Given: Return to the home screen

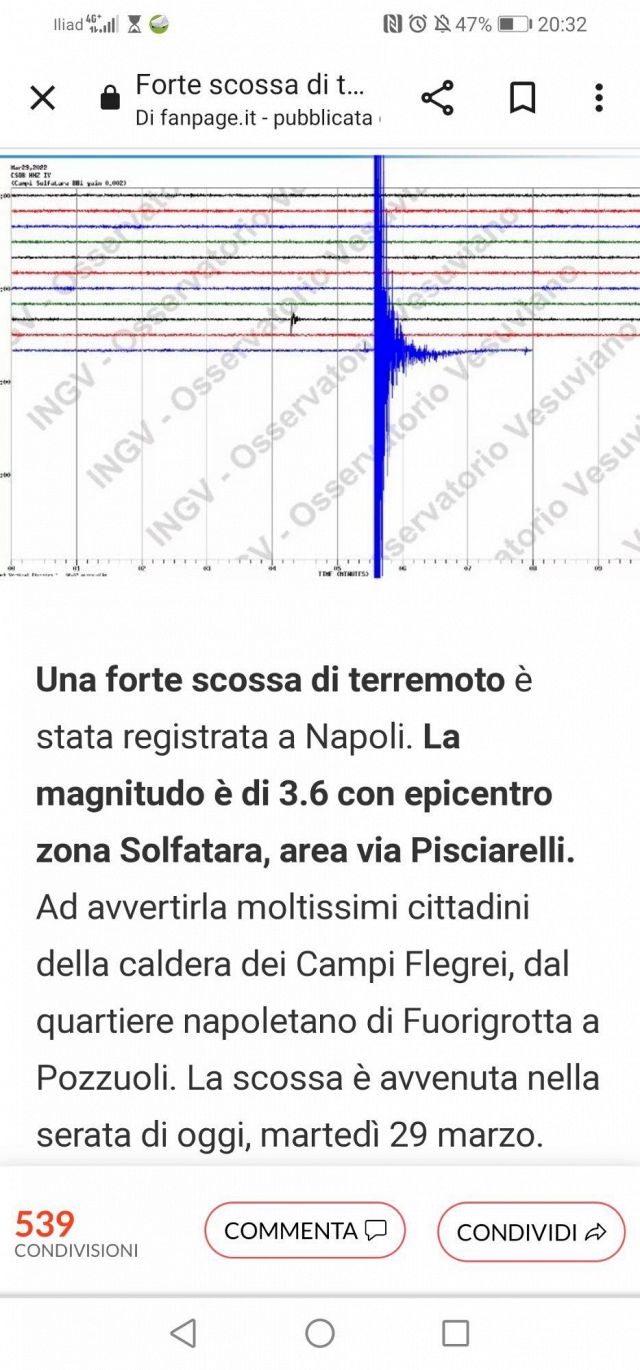Looking at the screenshot, I should [320, 1332].
